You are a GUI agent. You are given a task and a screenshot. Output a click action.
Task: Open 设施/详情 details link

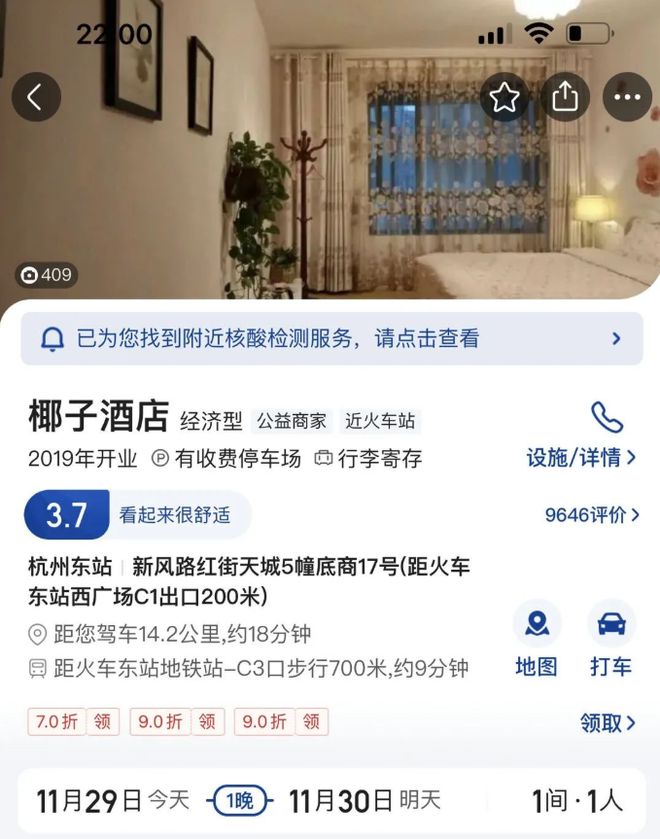pyautogui.click(x=581, y=458)
